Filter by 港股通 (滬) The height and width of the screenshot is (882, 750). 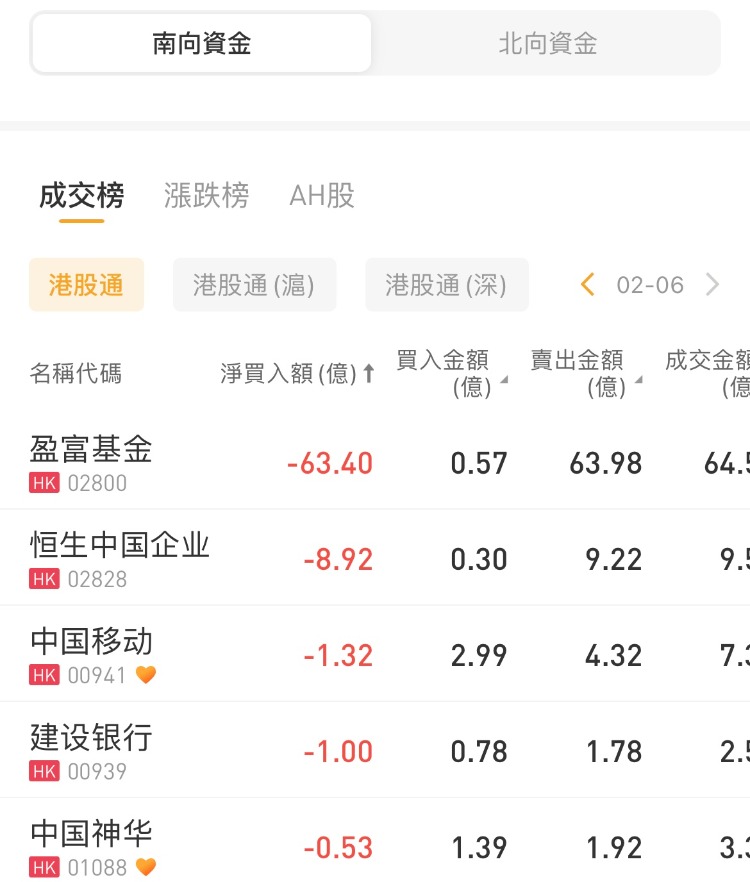point(254,285)
